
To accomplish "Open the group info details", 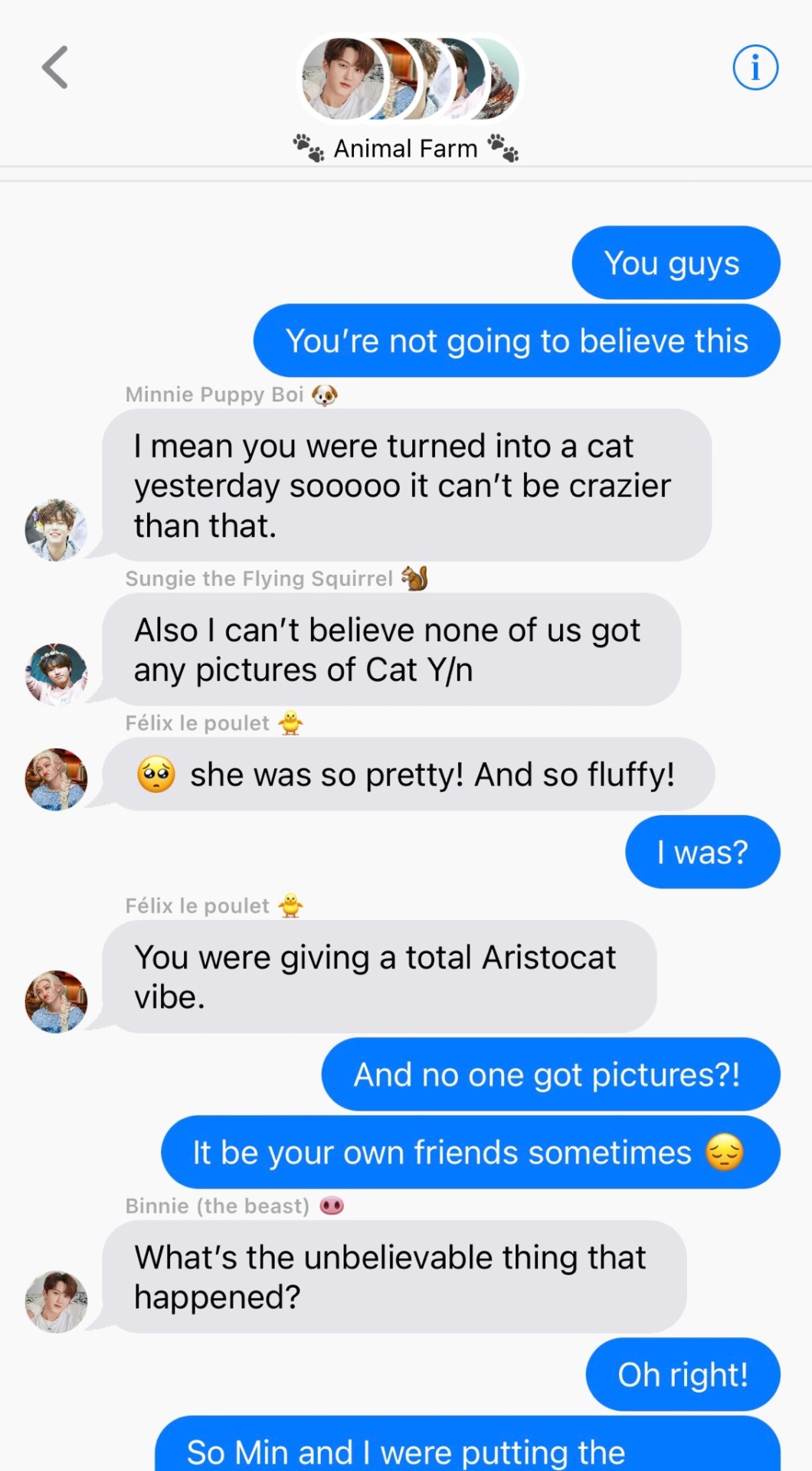I will tap(755, 67).
